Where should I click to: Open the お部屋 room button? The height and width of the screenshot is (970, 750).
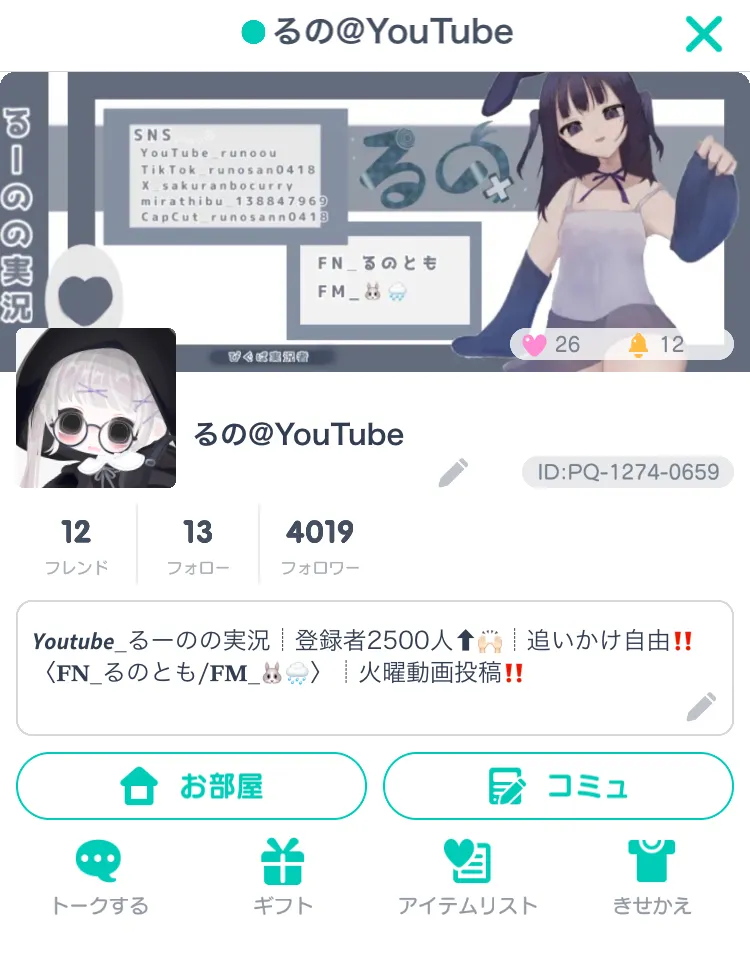coord(191,786)
